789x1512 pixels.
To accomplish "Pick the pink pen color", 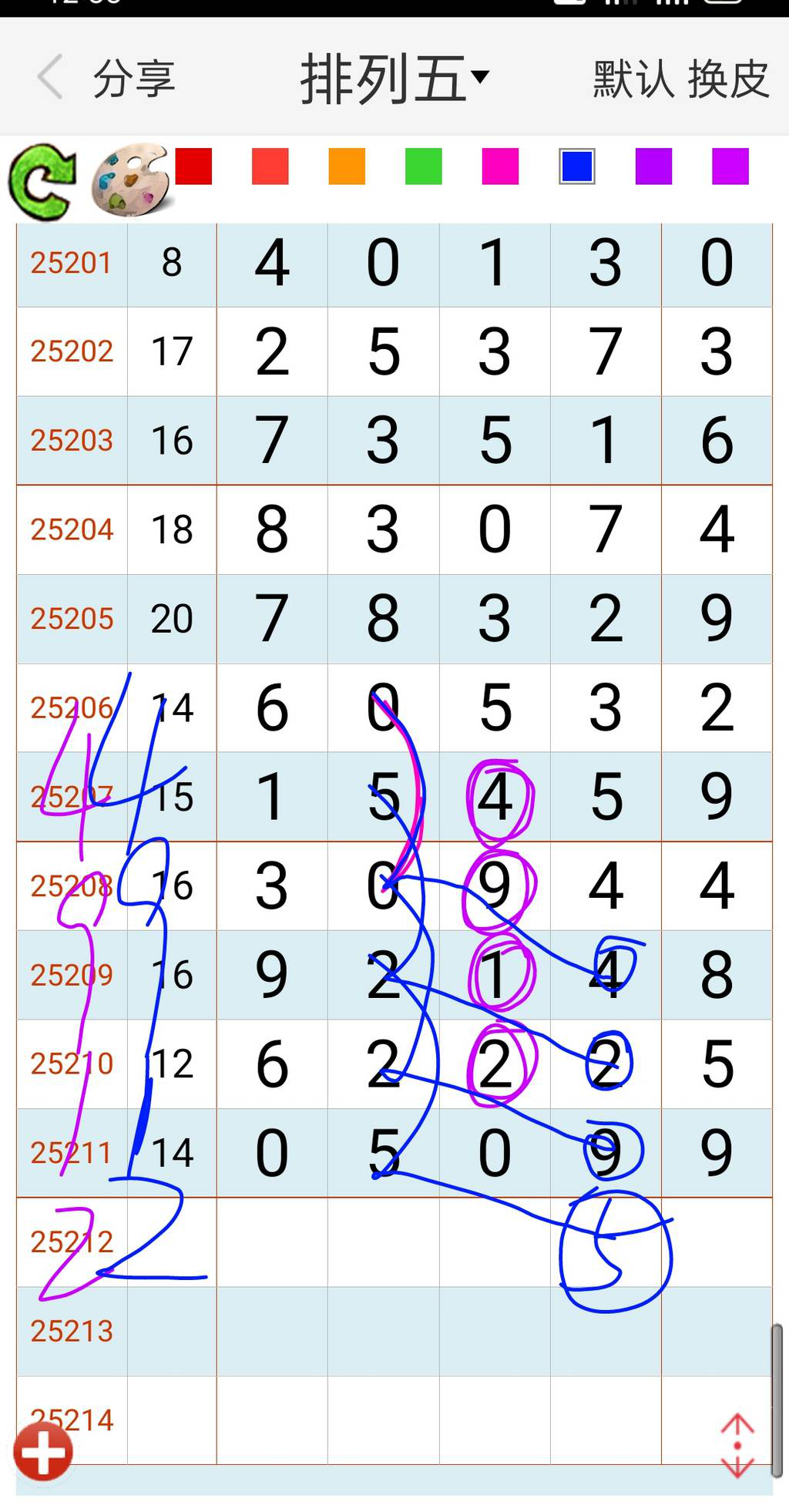I will coord(500,166).
